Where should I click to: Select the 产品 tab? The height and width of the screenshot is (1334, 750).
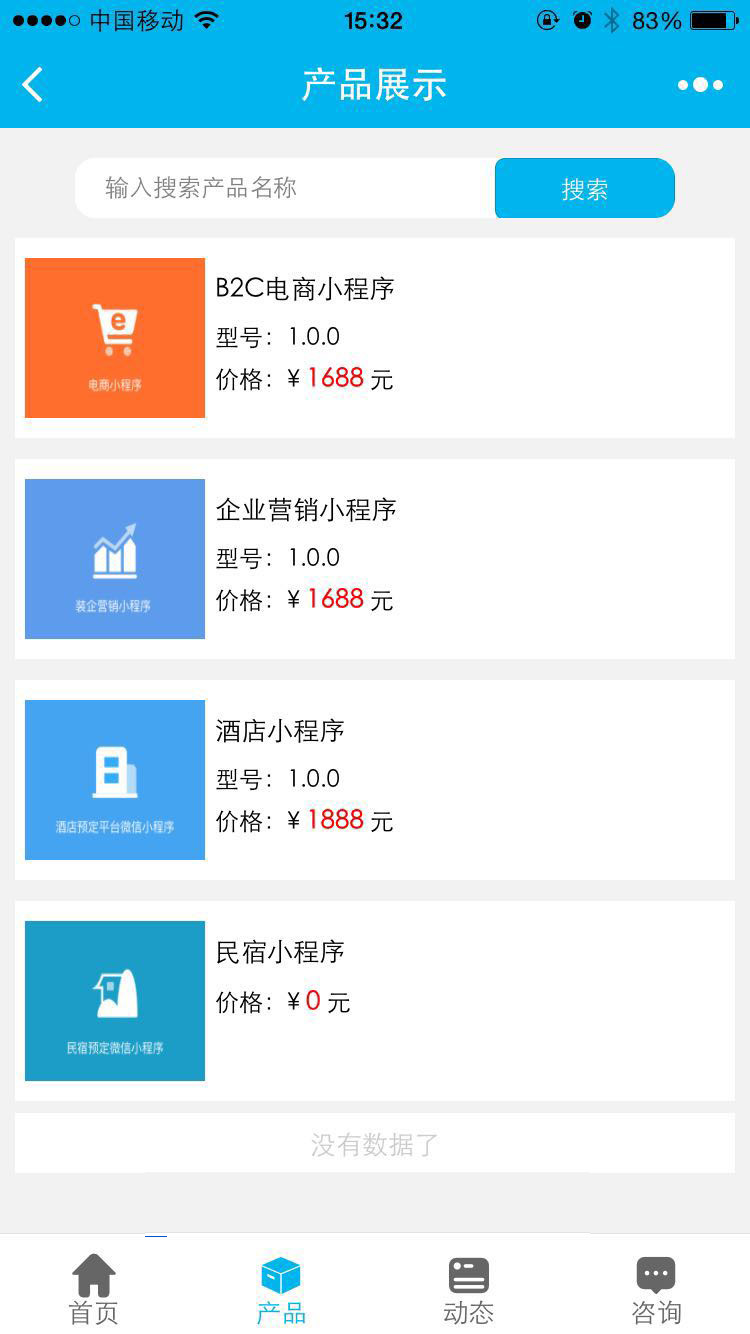pos(281,1289)
